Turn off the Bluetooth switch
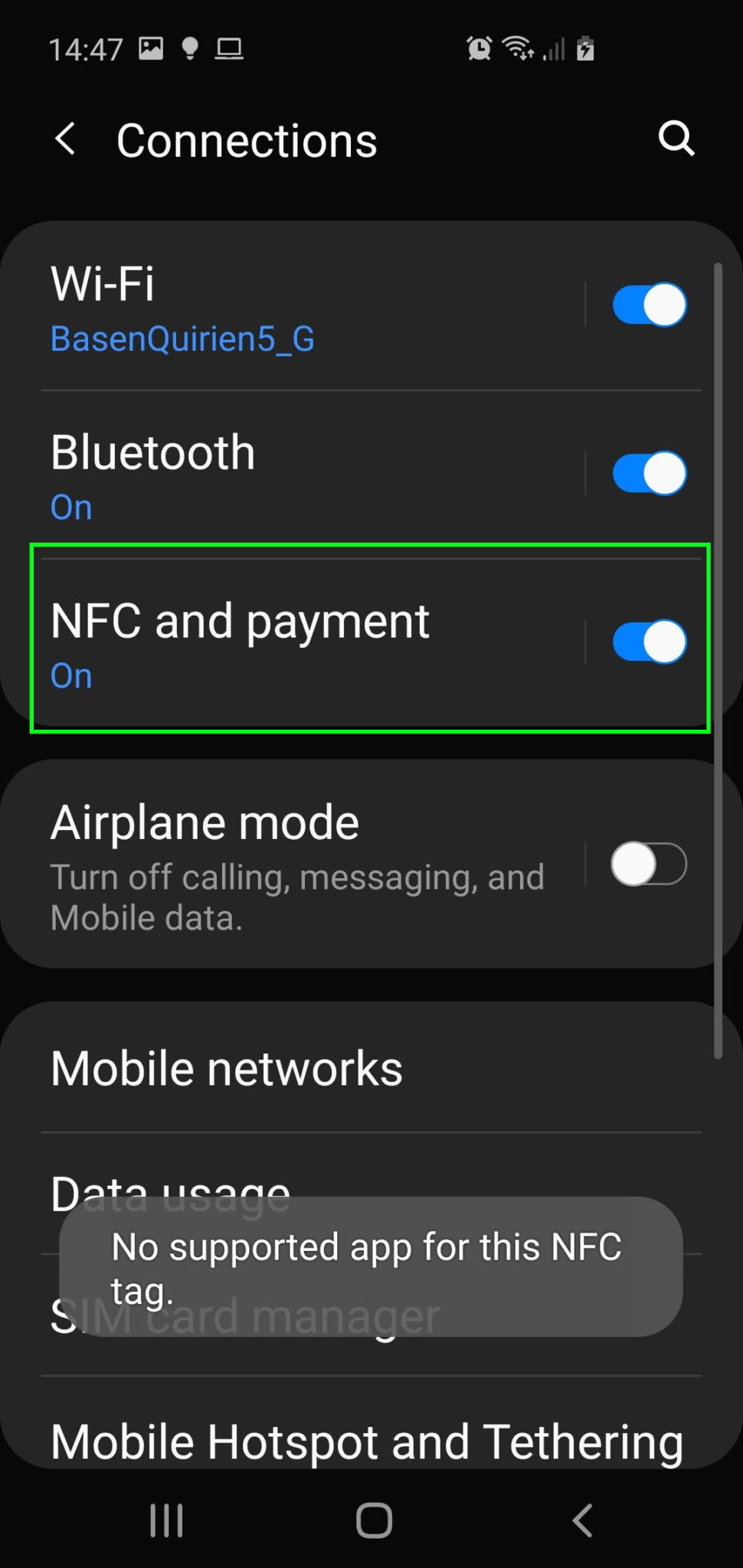Viewport: 743px width, 1568px height. [x=649, y=472]
